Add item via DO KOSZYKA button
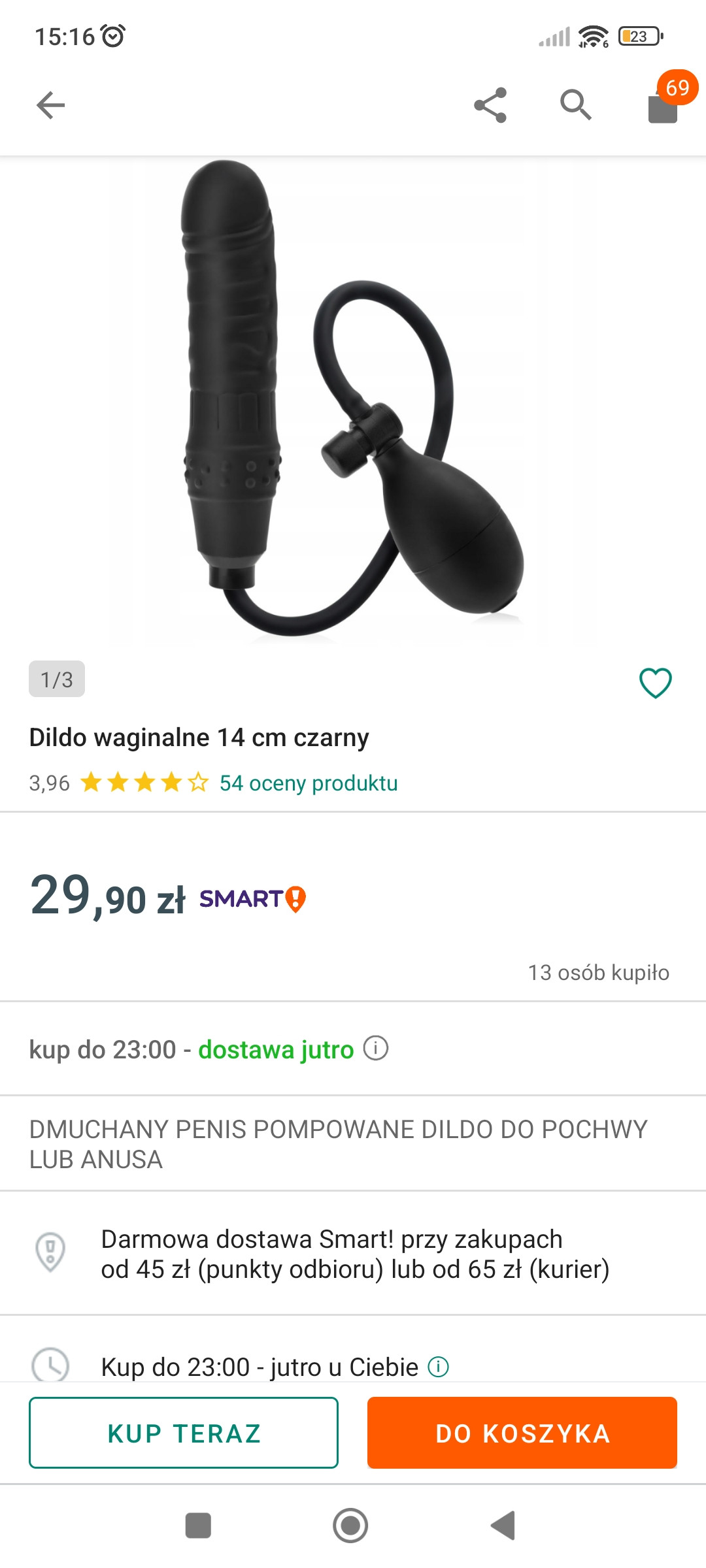 click(x=522, y=1433)
